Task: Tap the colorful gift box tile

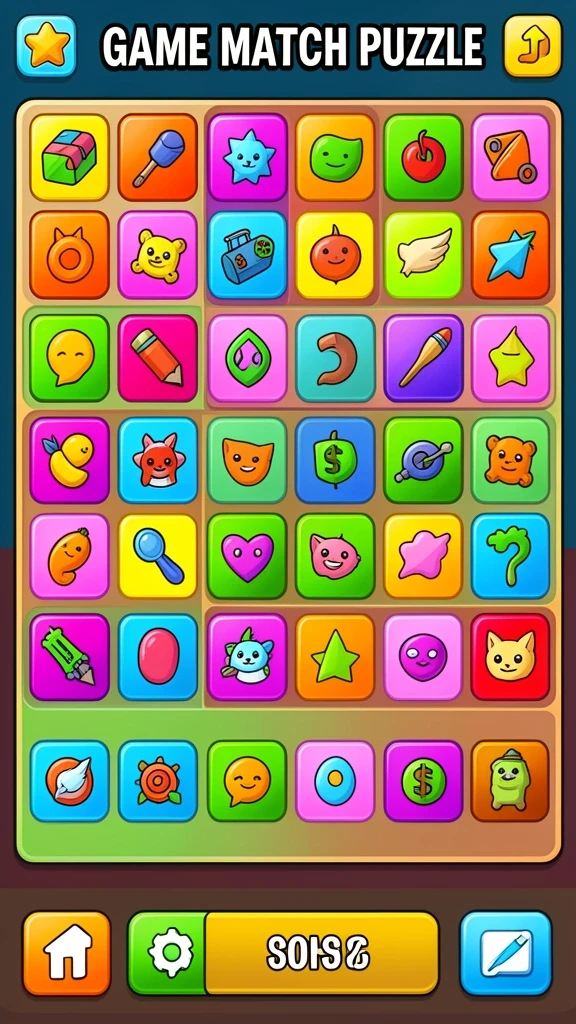Action: 69,157
